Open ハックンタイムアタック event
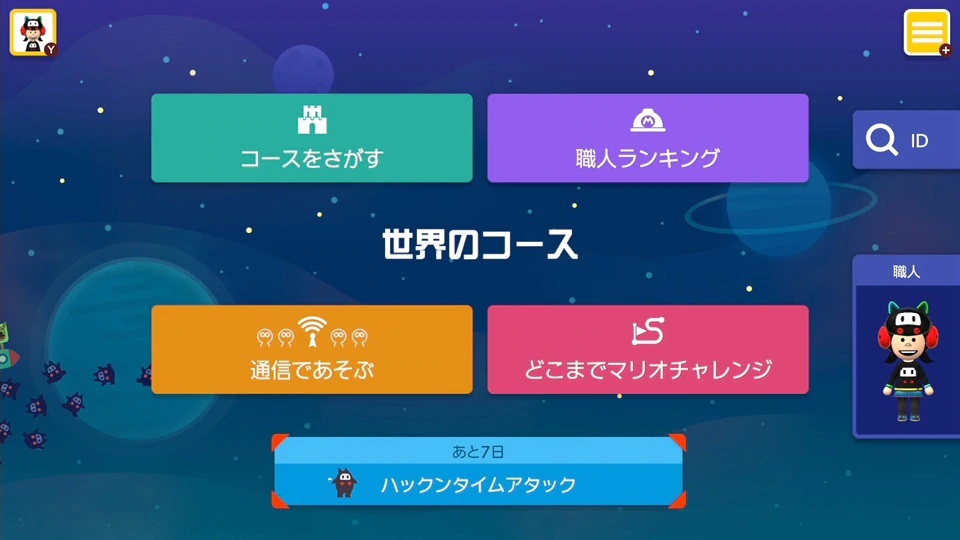 tap(479, 472)
